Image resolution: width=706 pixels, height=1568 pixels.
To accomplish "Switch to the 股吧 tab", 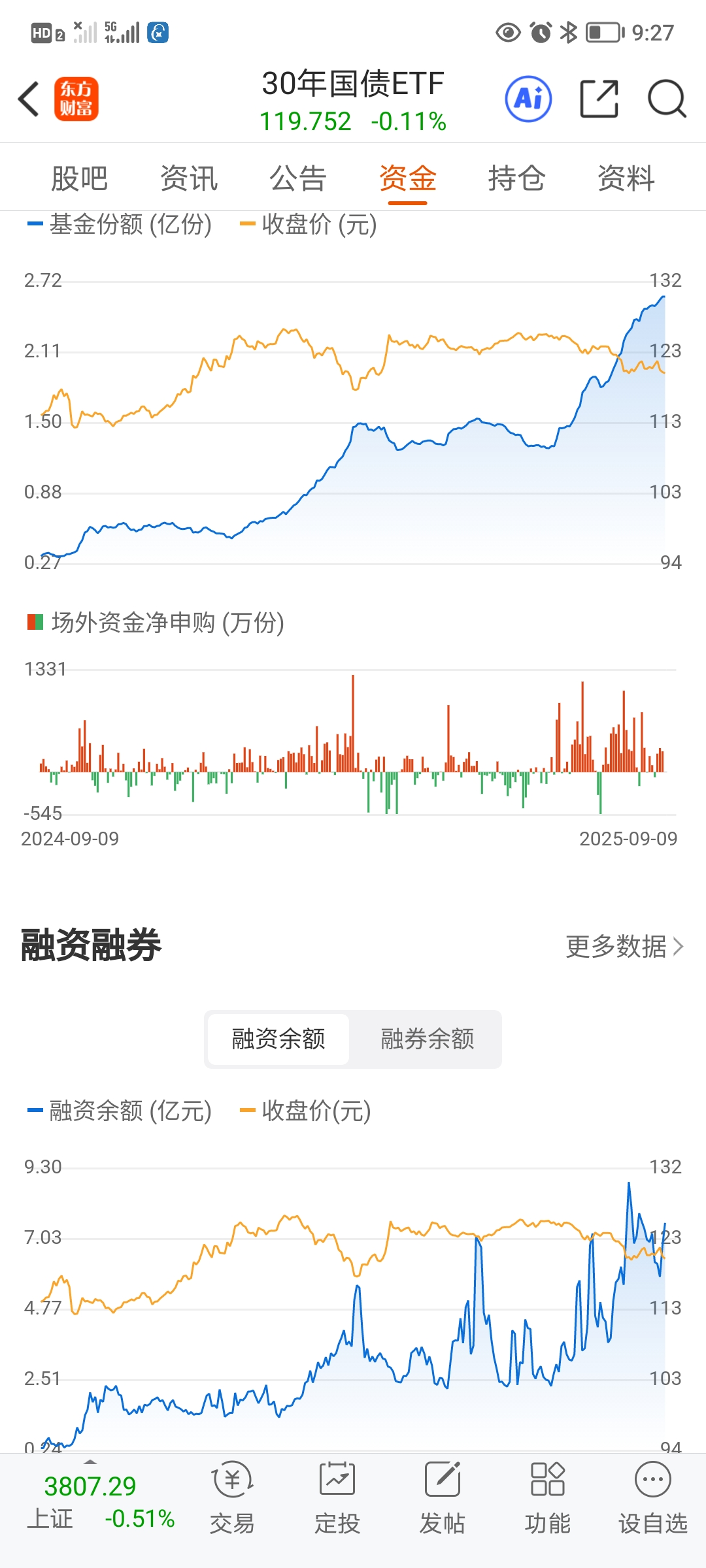I will (80, 178).
